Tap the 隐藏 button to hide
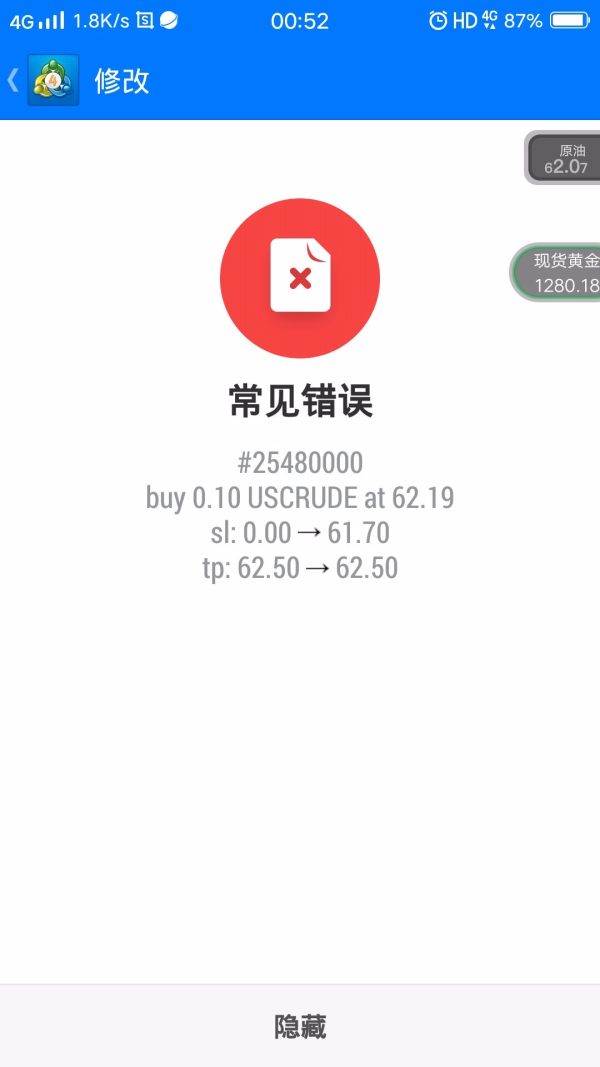Viewport: 600px width, 1067px height. [300, 1026]
